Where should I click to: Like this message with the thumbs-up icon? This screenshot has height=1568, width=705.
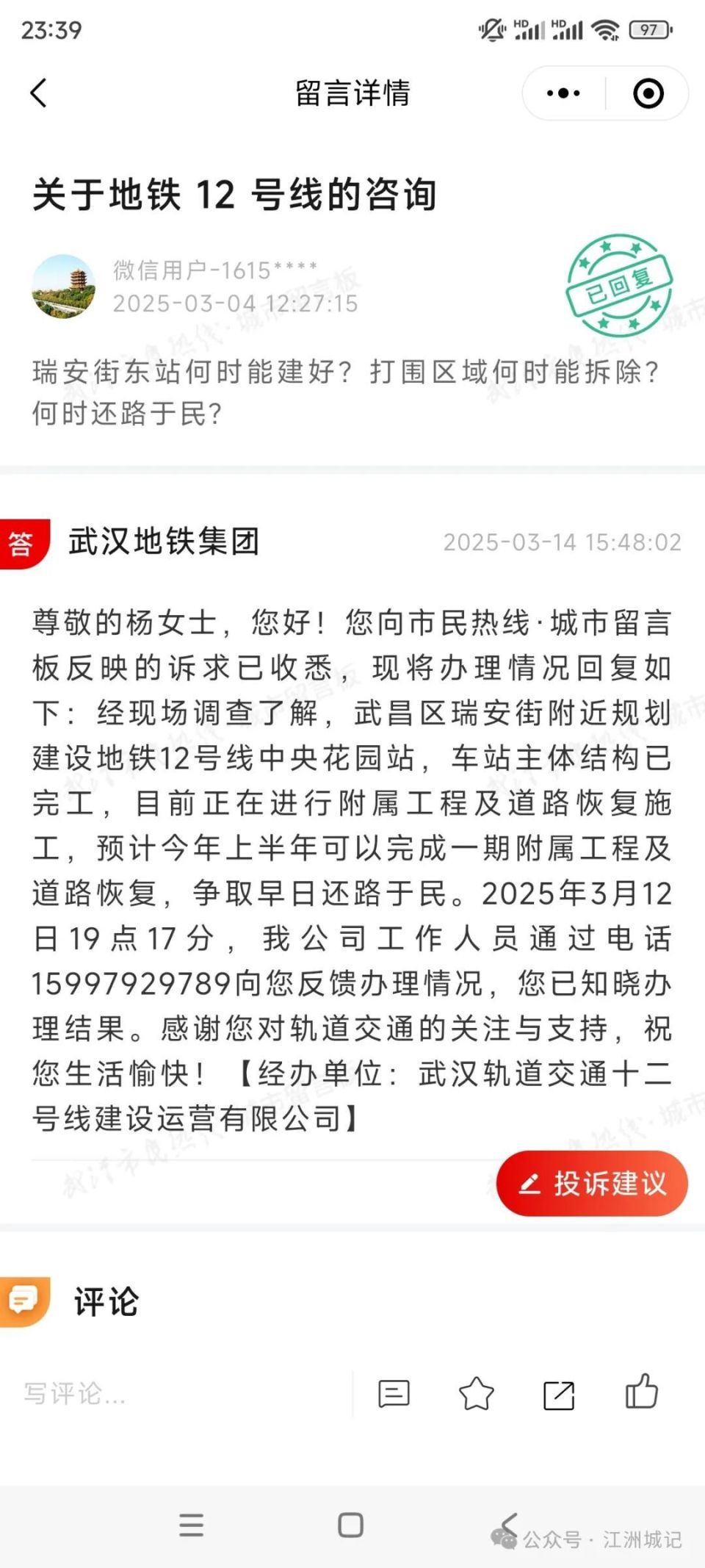[641, 1391]
